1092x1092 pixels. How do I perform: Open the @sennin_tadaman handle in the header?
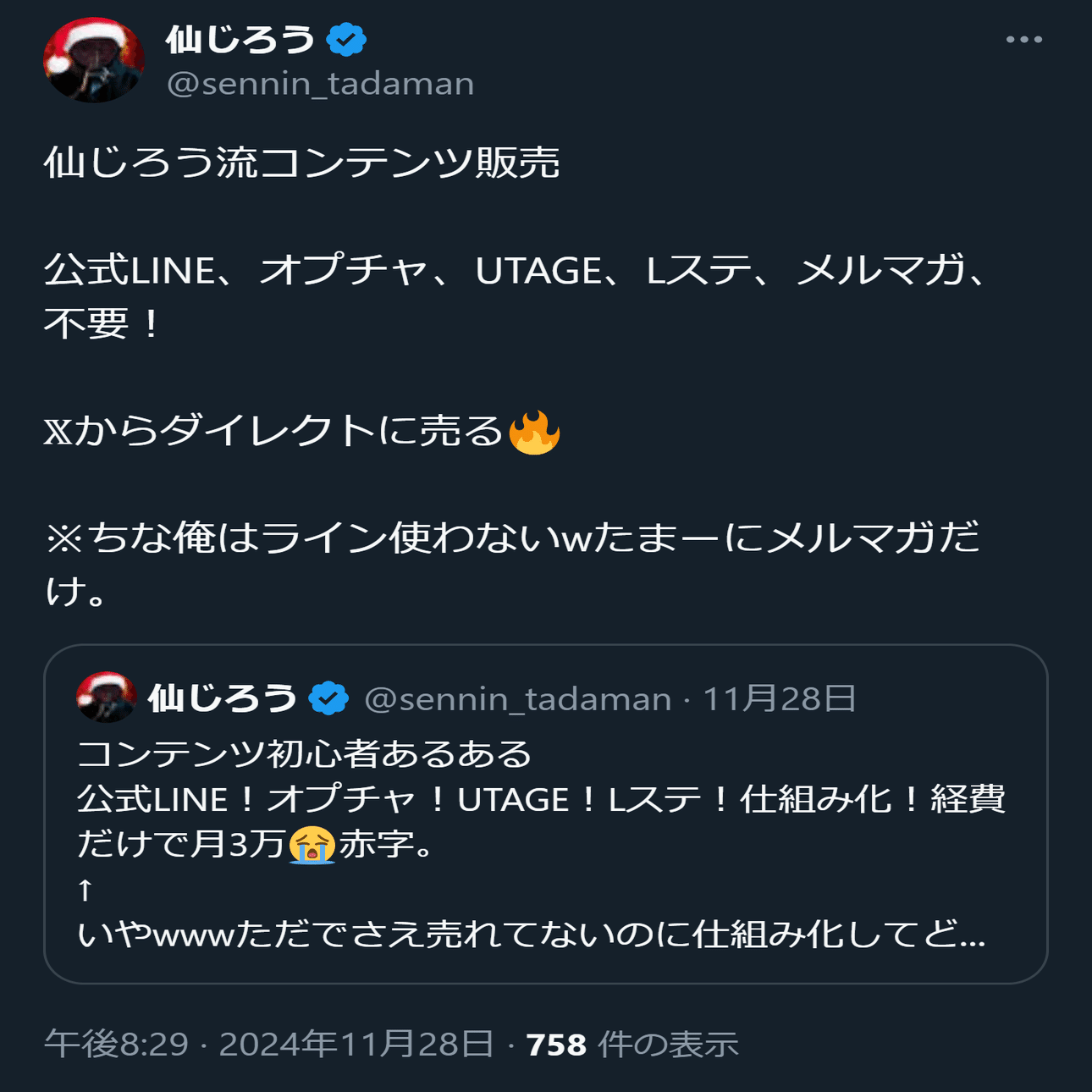320,84
